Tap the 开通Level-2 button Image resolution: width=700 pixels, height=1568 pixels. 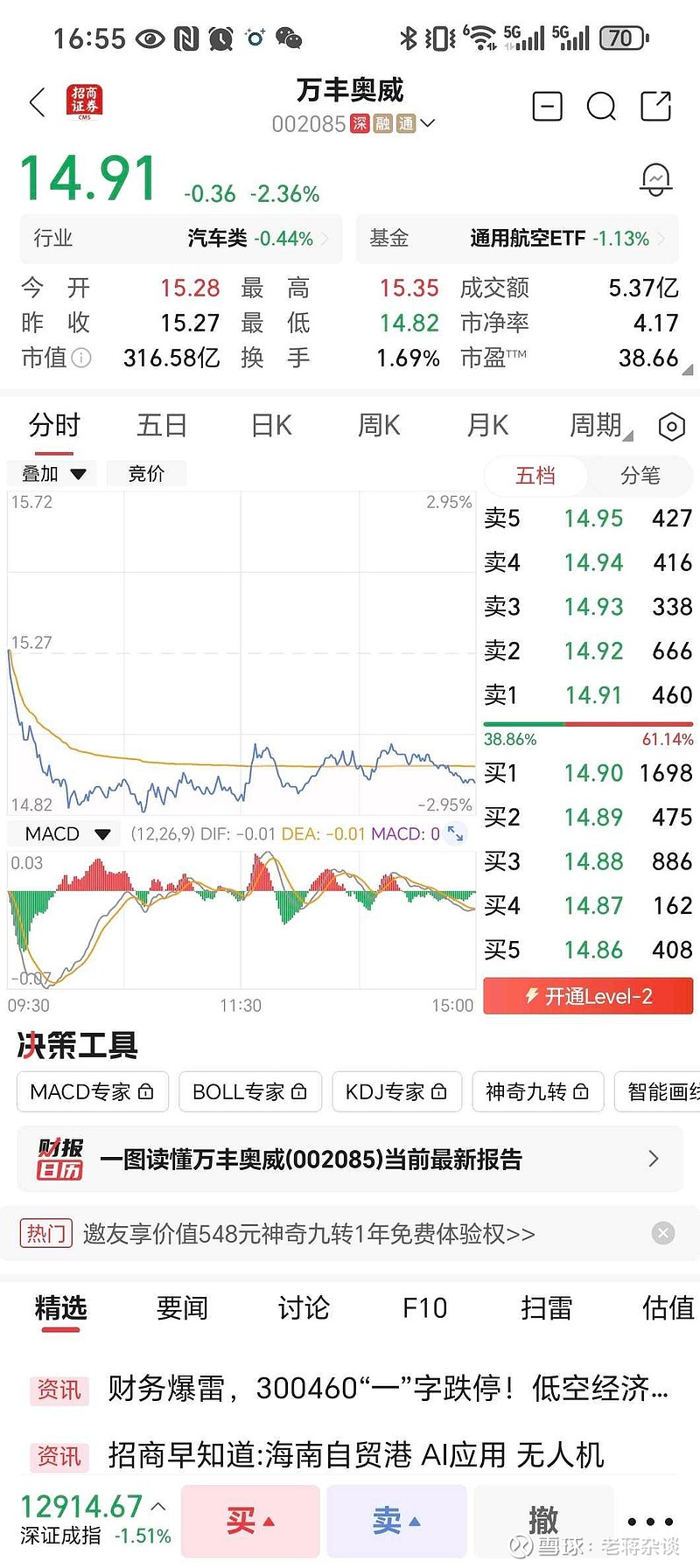pyautogui.click(x=587, y=995)
